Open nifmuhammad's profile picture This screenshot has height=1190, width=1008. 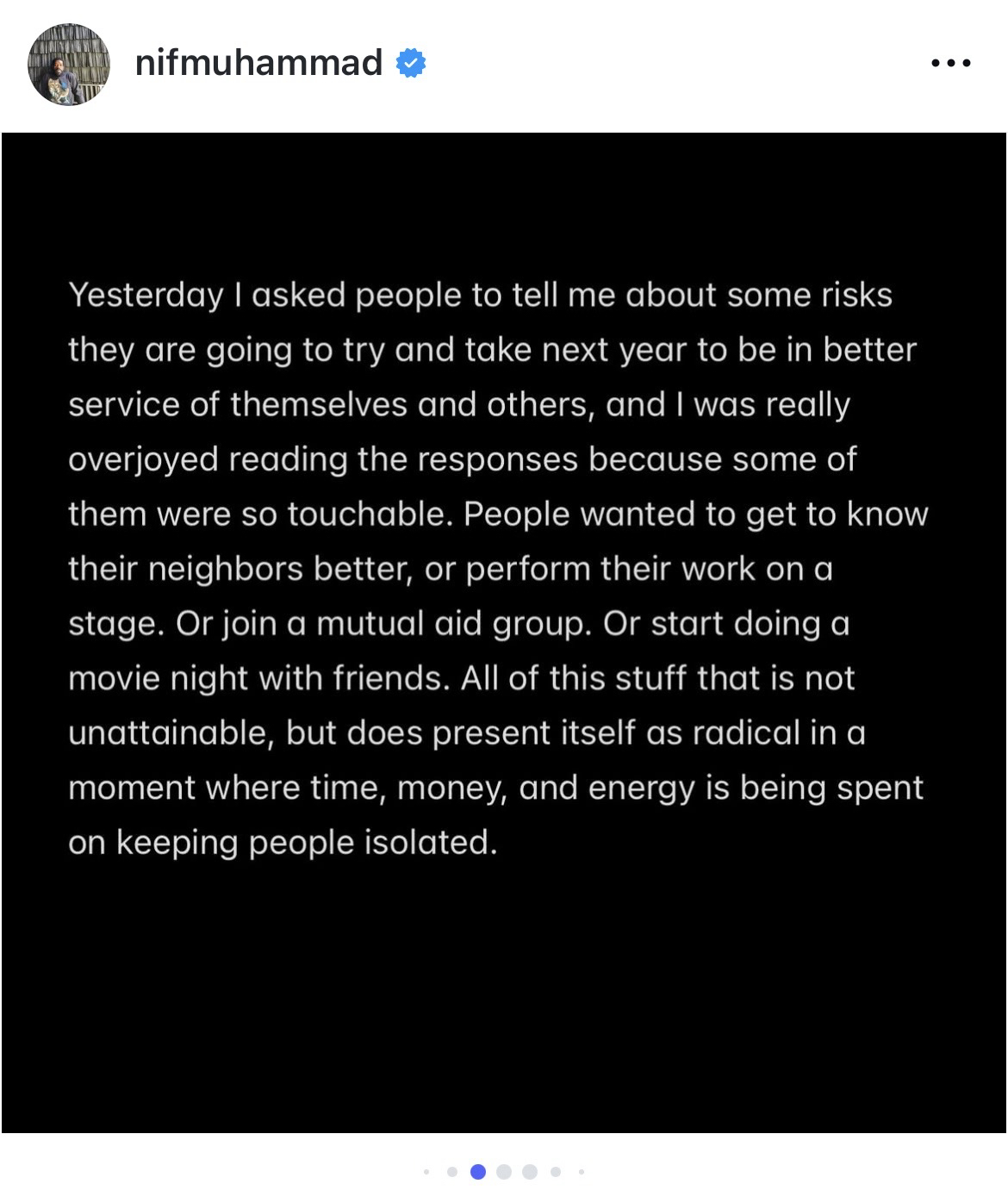(69, 65)
